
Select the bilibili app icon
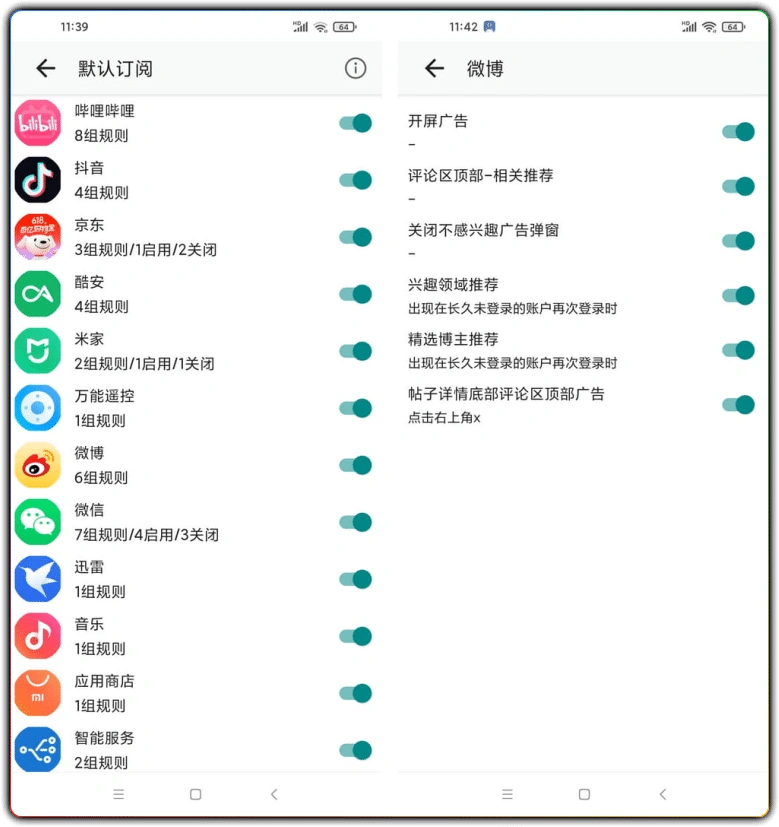37,121
